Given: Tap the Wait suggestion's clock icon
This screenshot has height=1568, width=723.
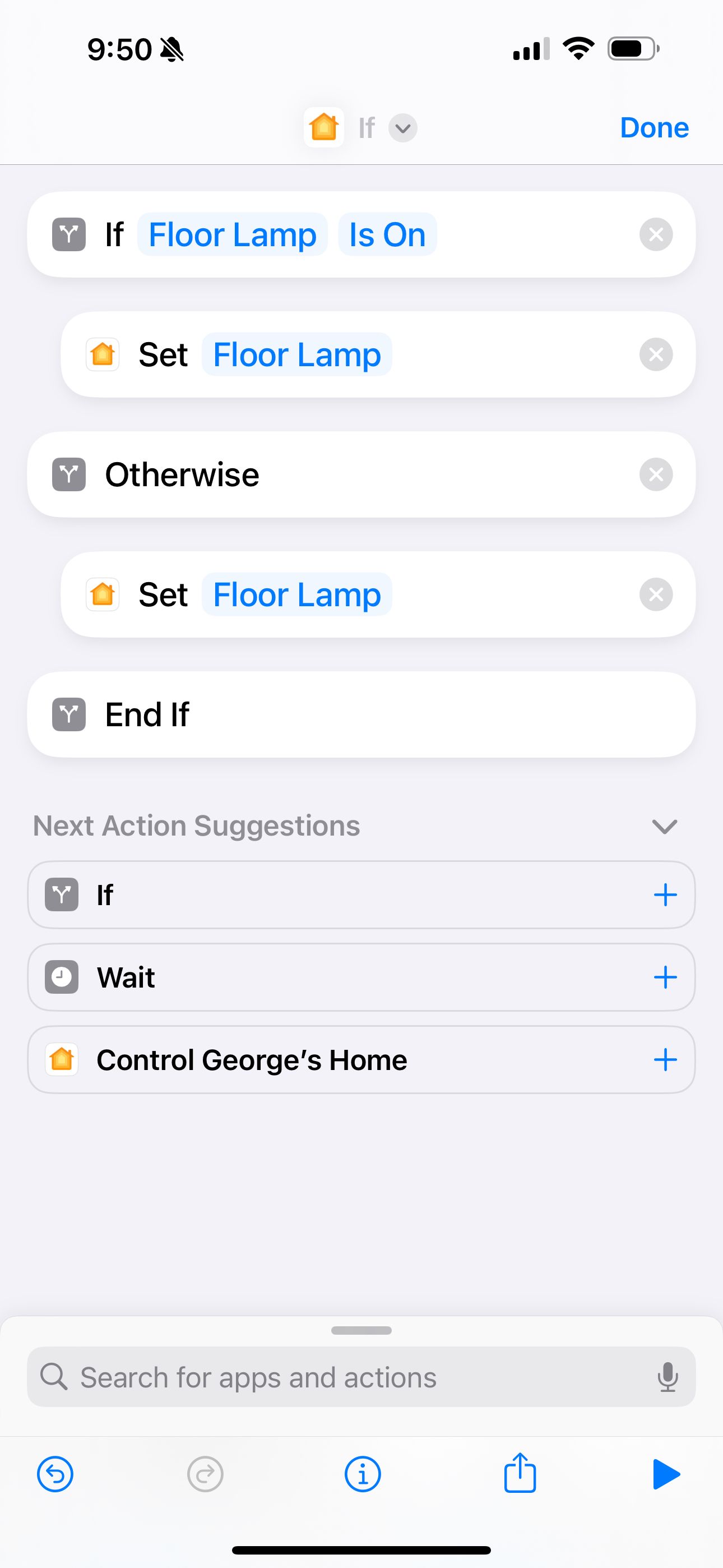Looking at the screenshot, I should point(61,977).
